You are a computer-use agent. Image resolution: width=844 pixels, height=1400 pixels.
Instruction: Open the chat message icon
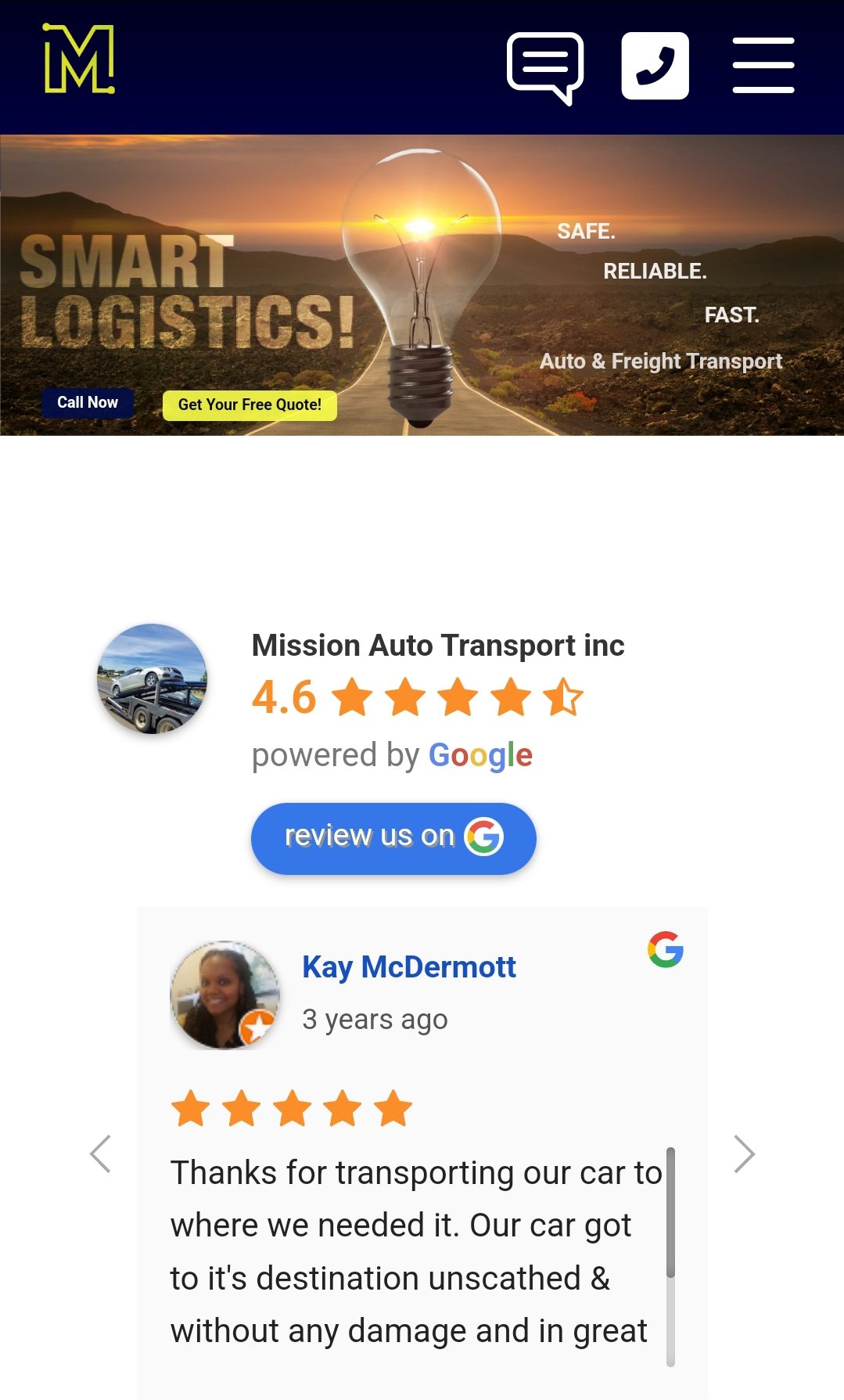545,67
